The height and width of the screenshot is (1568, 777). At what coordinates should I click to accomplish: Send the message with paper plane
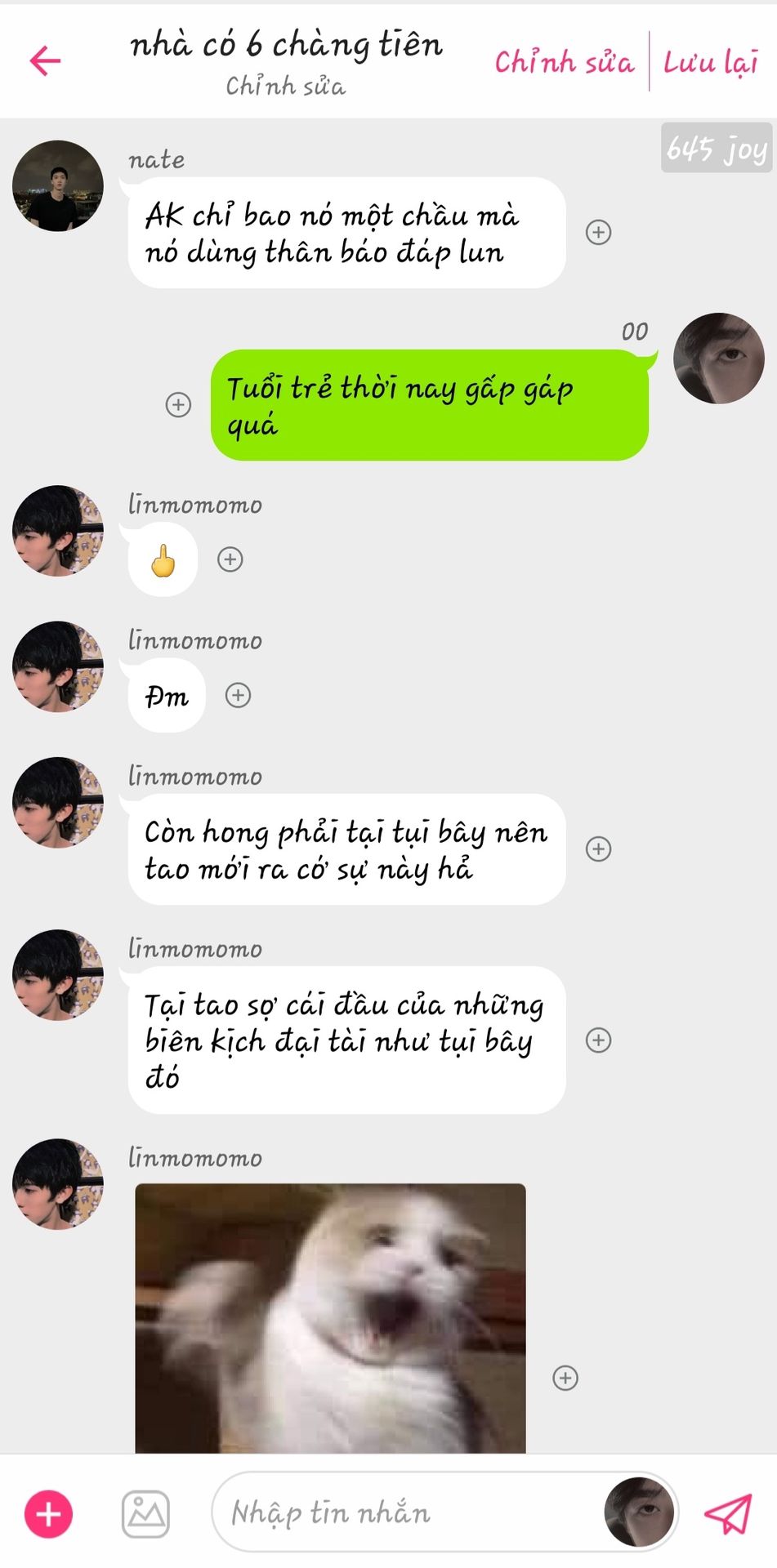(x=728, y=1513)
